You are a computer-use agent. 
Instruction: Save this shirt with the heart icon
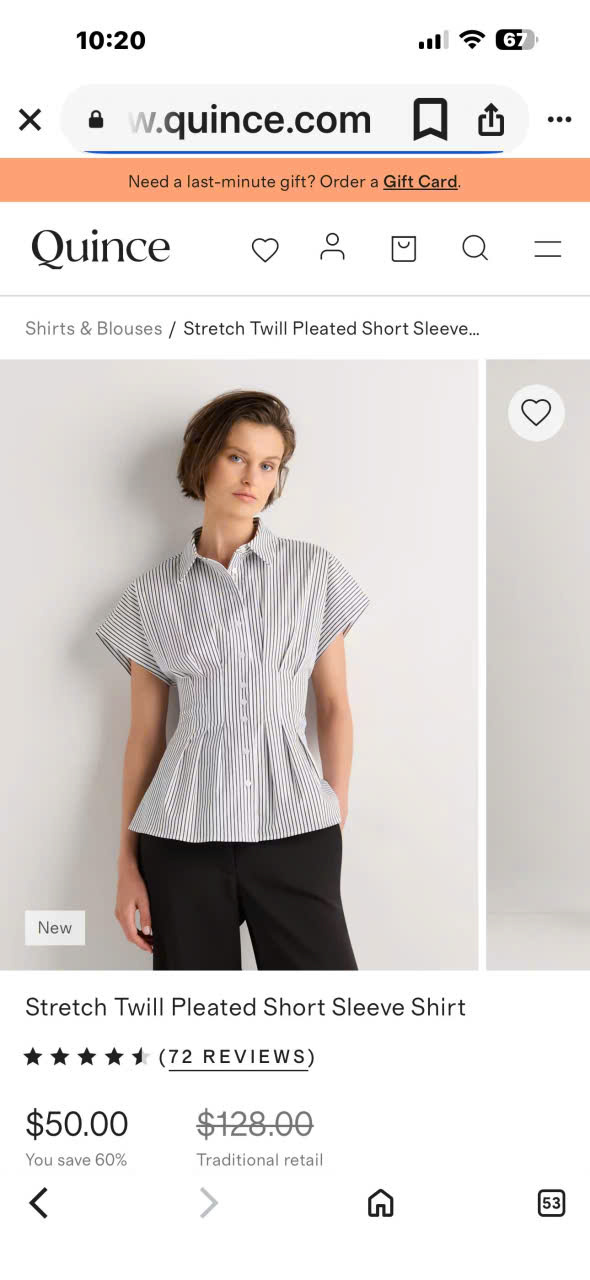[536, 412]
